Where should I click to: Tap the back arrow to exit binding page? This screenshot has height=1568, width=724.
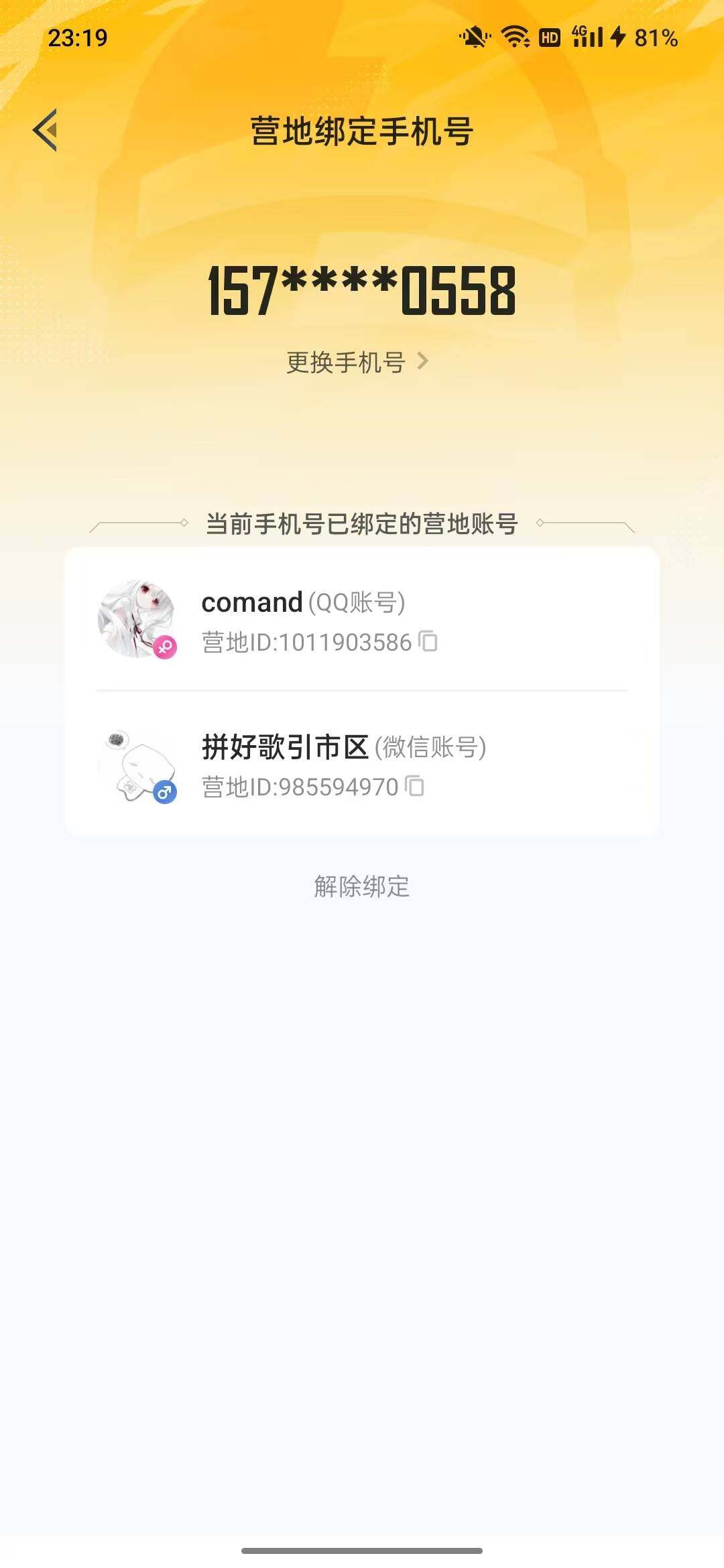(x=46, y=131)
